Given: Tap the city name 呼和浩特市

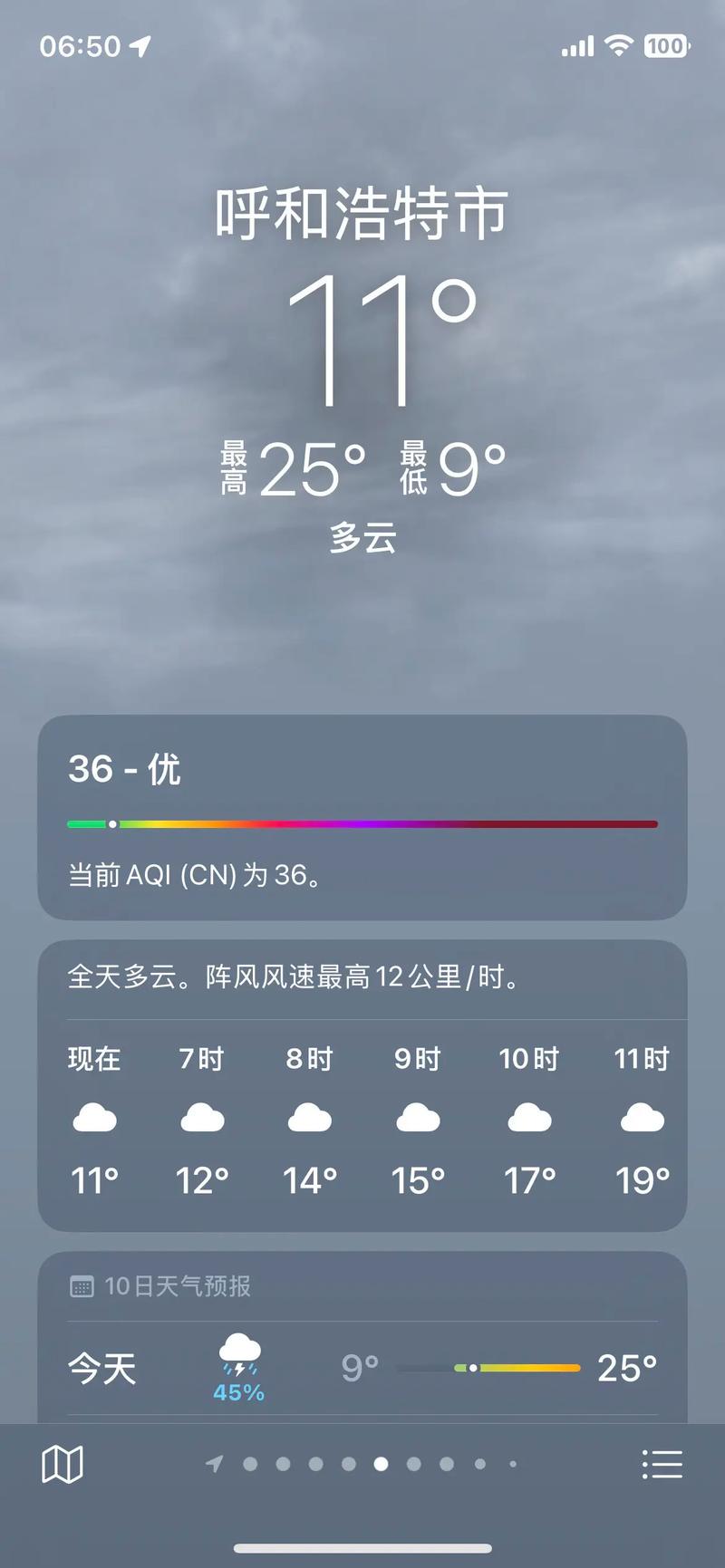Looking at the screenshot, I should 361,215.
